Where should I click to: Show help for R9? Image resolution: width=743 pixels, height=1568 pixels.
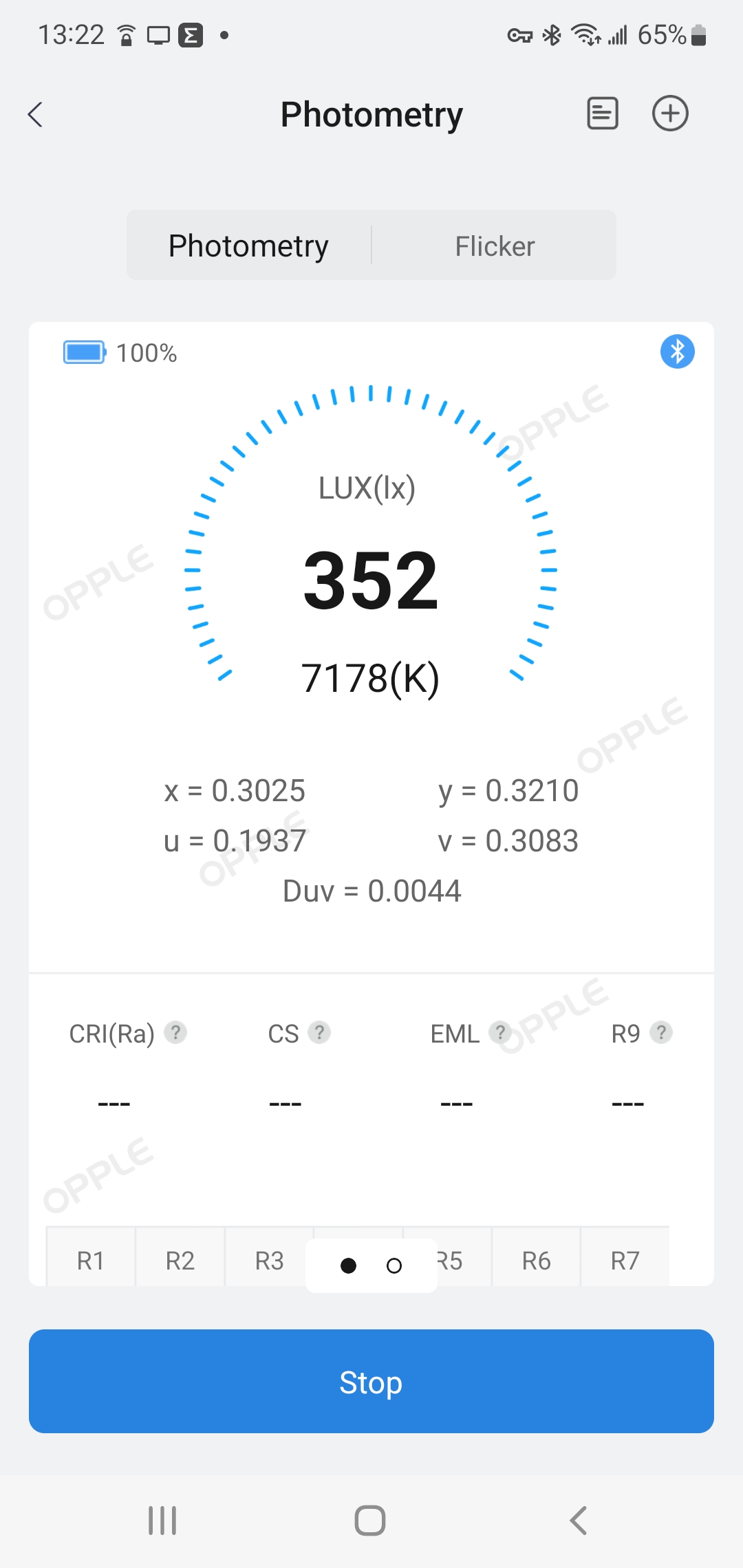pyautogui.click(x=661, y=1032)
